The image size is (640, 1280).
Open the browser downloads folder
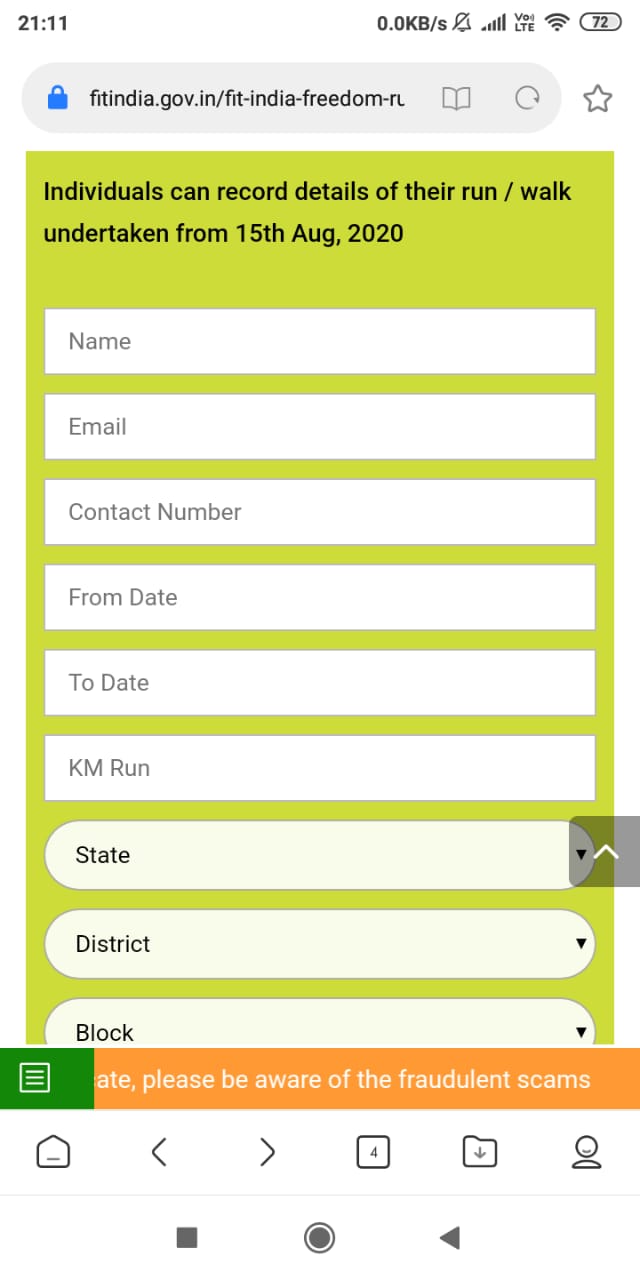pos(480,1152)
